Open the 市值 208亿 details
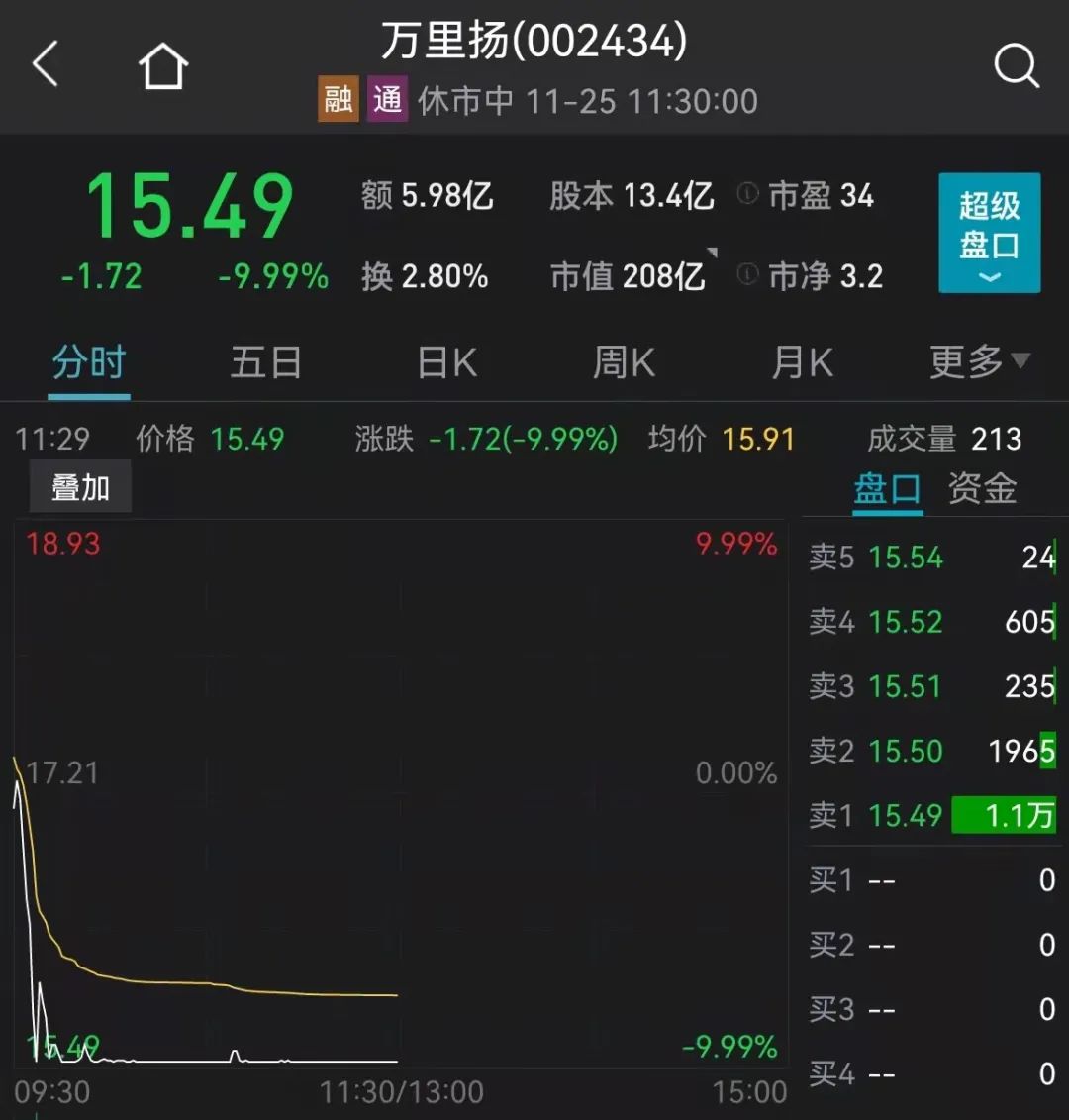 click(x=628, y=276)
